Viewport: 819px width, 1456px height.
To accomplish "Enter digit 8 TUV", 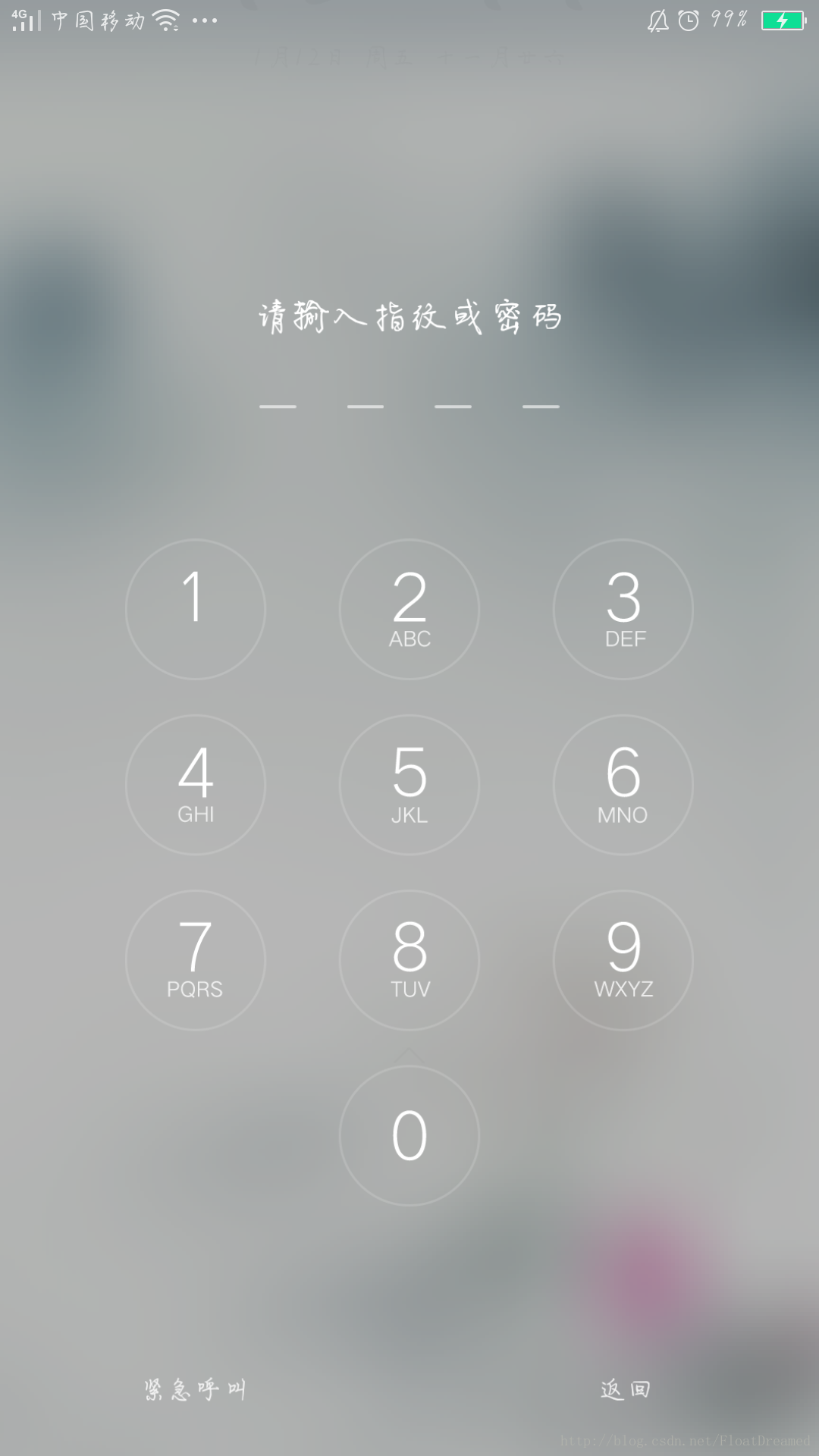I will coord(409,960).
